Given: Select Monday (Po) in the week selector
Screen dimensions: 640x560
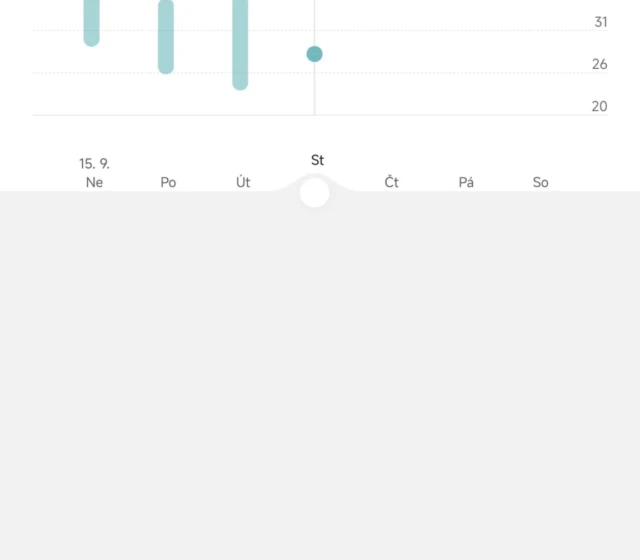Looking at the screenshot, I should pyautogui.click(x=168, y=182).
